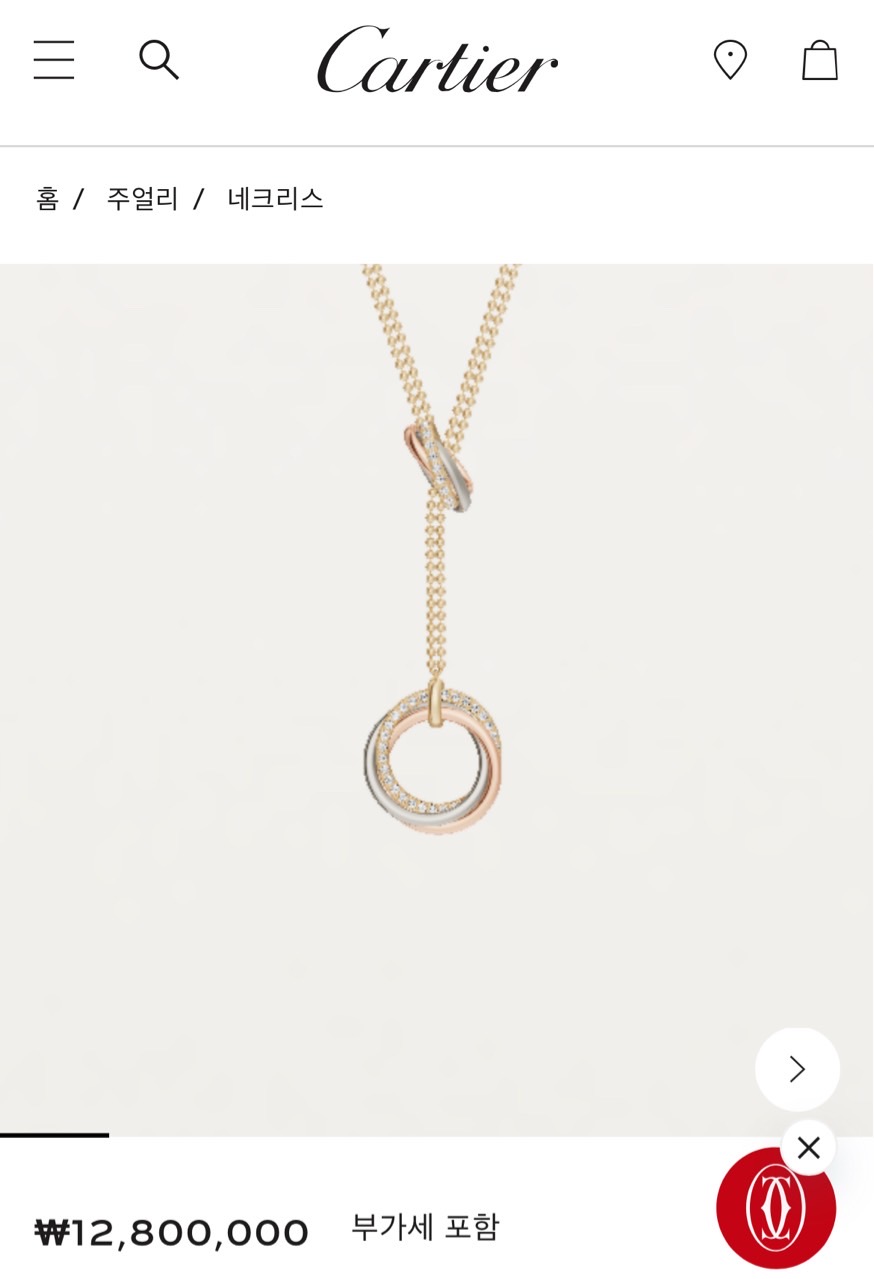Open 네크리스 breadcrumb link
This screenshot has width=874, height=1279.
[x=276, y=199]
